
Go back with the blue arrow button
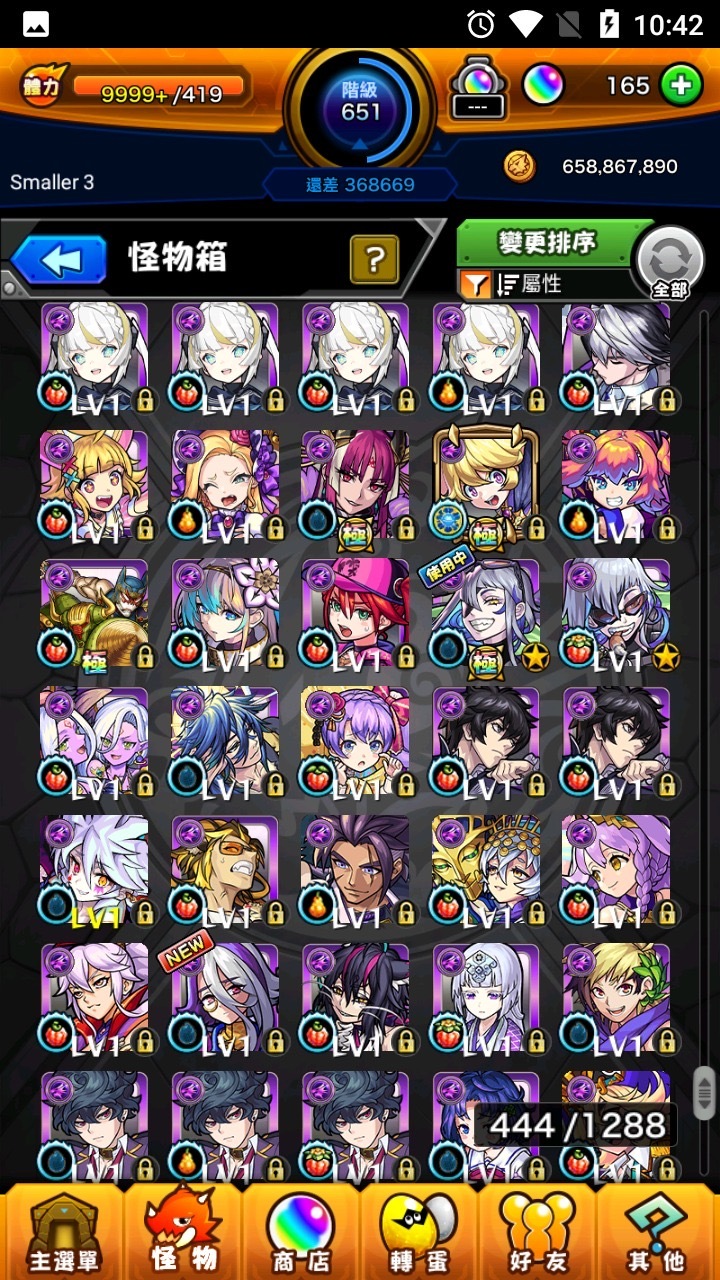coord(60,260)
